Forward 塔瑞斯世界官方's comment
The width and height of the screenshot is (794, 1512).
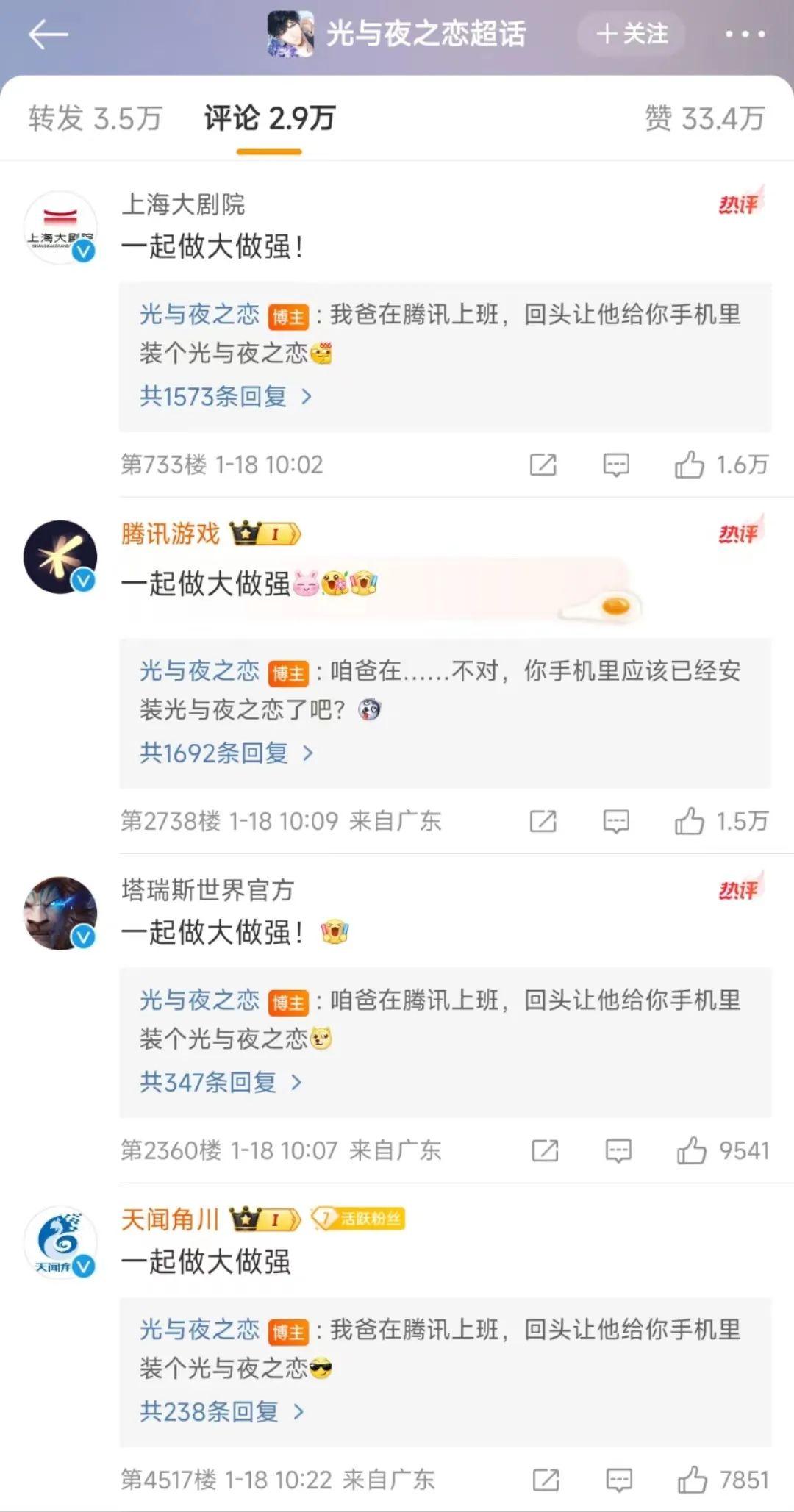(545, 1150)
